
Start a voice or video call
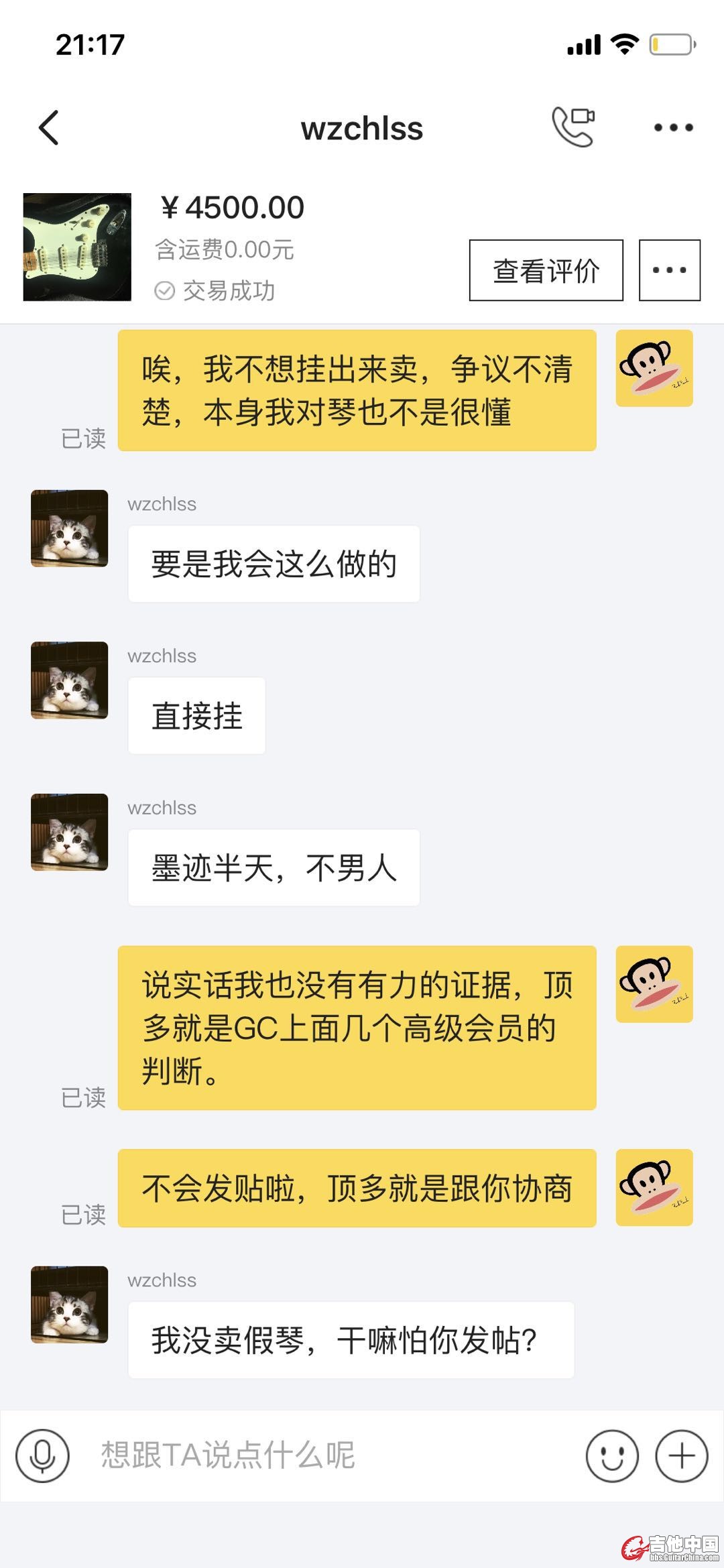point(573,127)
